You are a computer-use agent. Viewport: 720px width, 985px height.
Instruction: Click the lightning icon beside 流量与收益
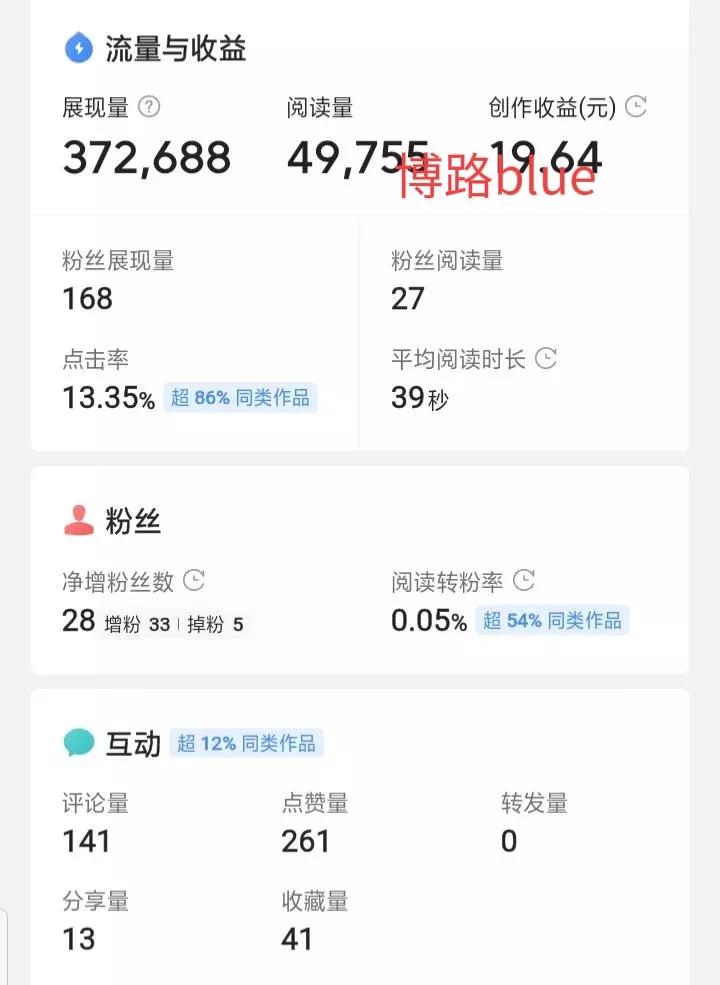(x=77, y=45)
